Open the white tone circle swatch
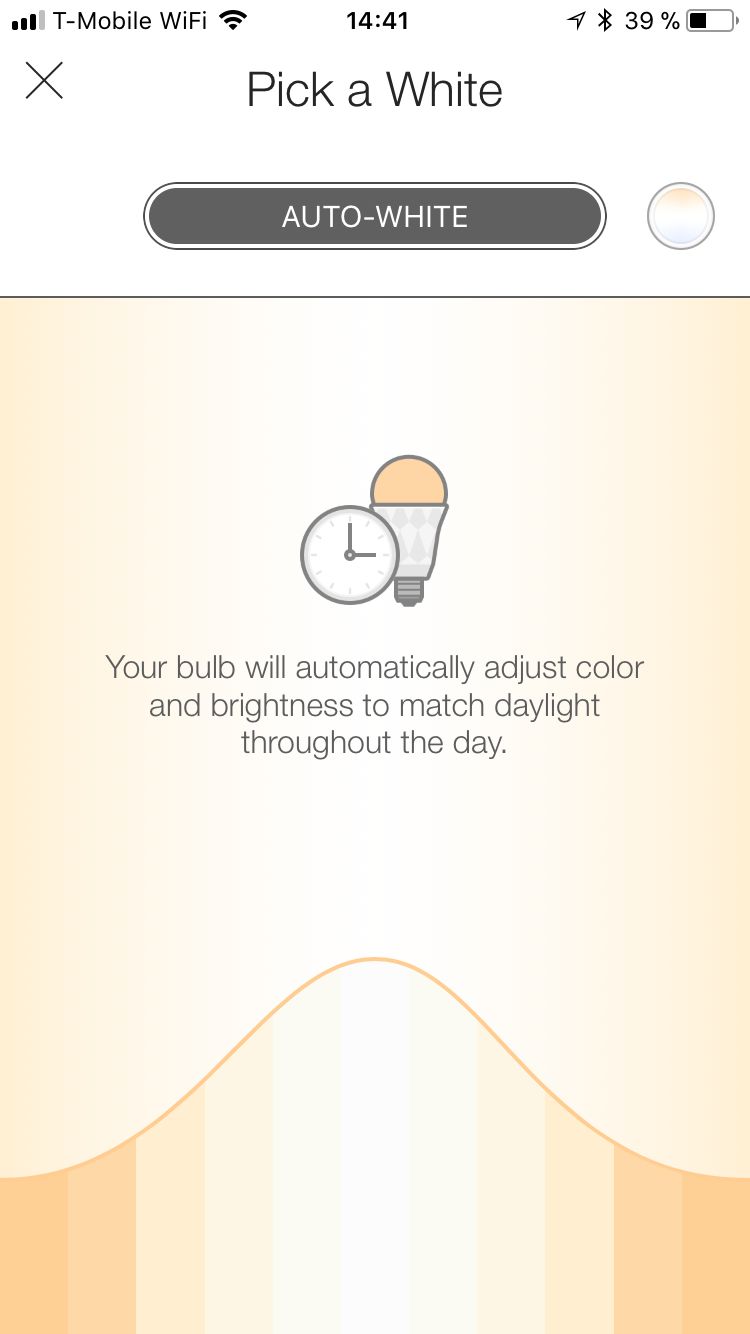 680,216
